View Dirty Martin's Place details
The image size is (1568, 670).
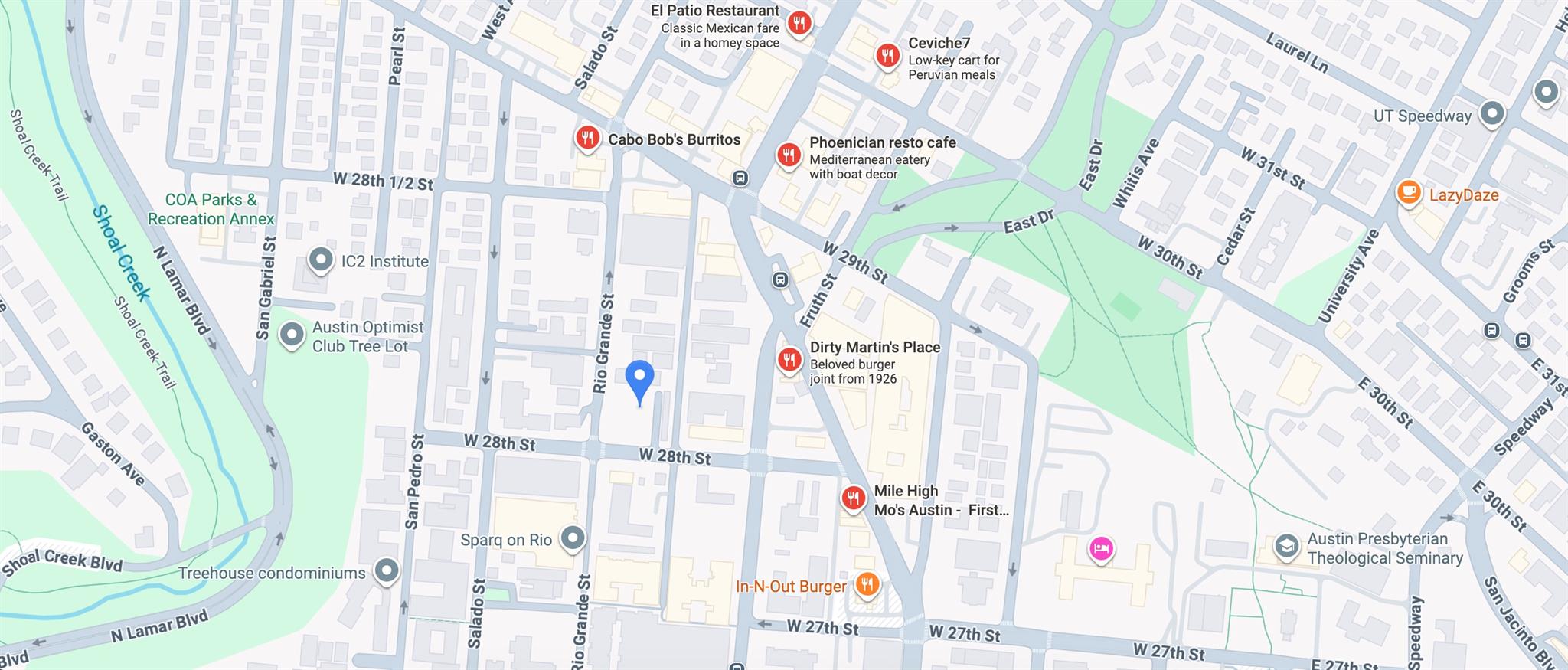coord(789,358)
